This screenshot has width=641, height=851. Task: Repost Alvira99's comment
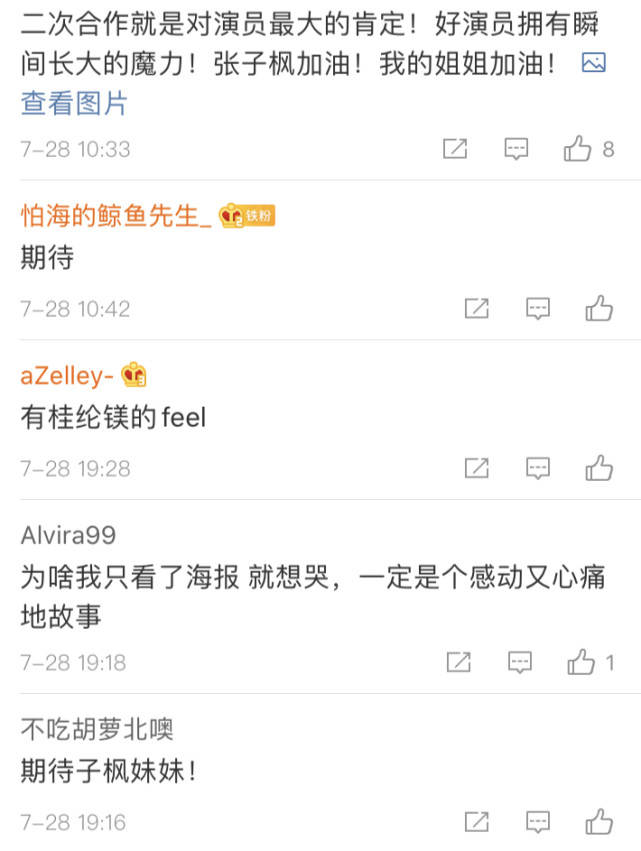[458, 661]
